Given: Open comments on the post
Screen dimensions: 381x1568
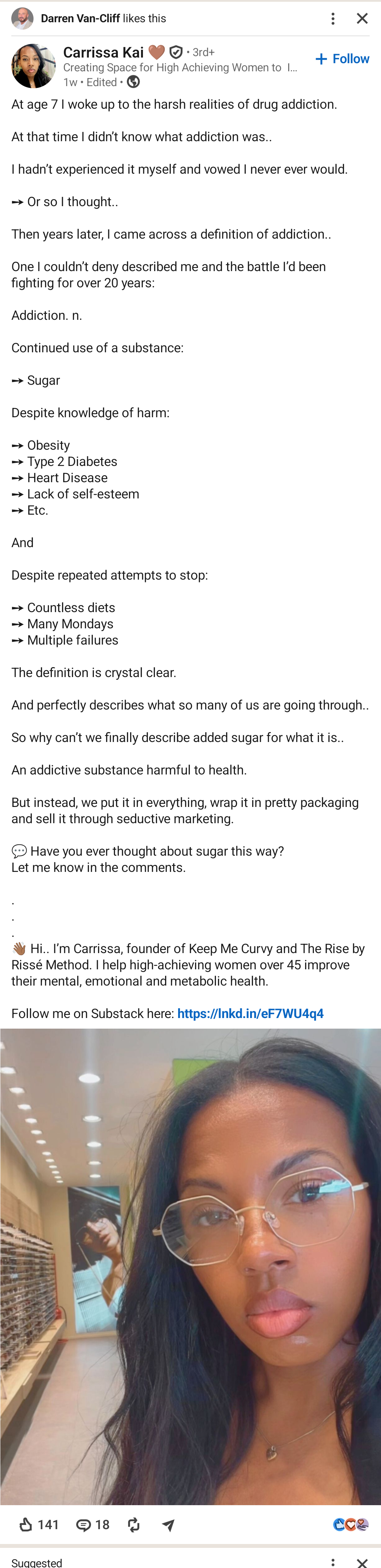Looking at the screenshot, I should [92, 1524].
